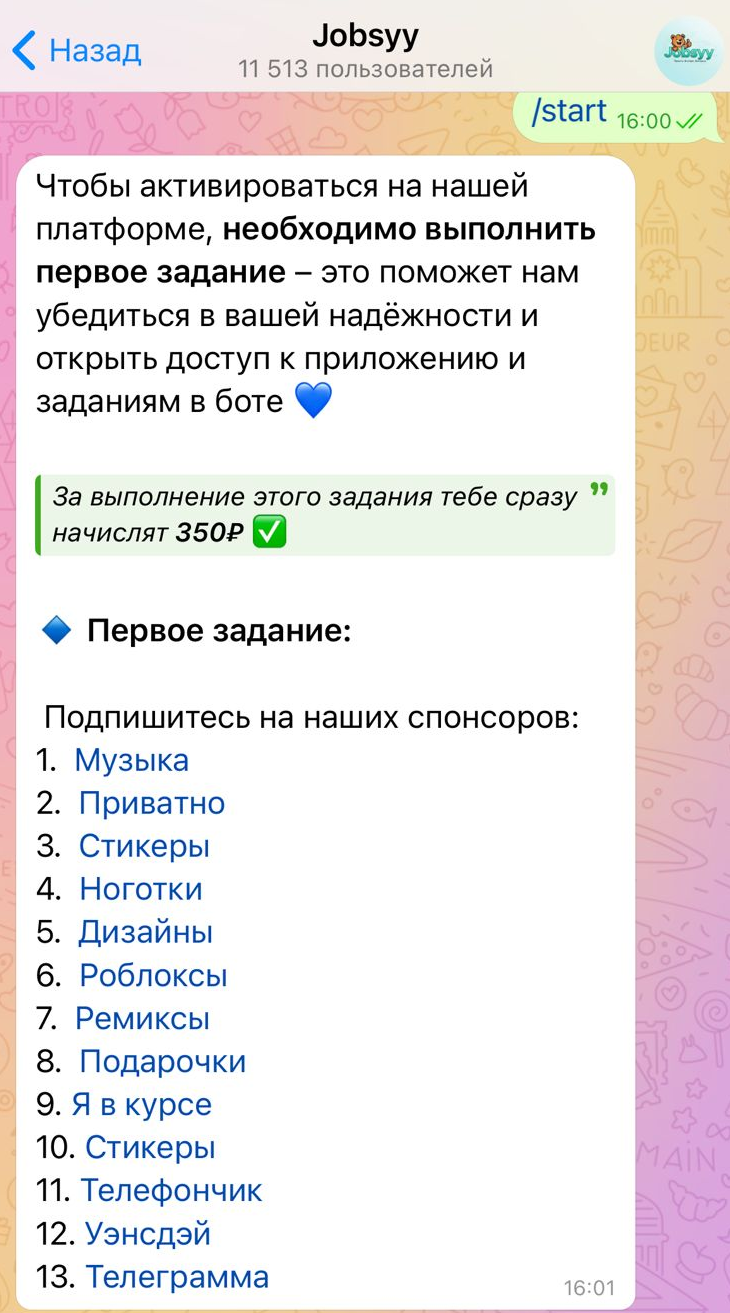The image size is (730, 1313).
Task: Open the Ремиксы sponsor link
Action: click(x=143, y=1018)
